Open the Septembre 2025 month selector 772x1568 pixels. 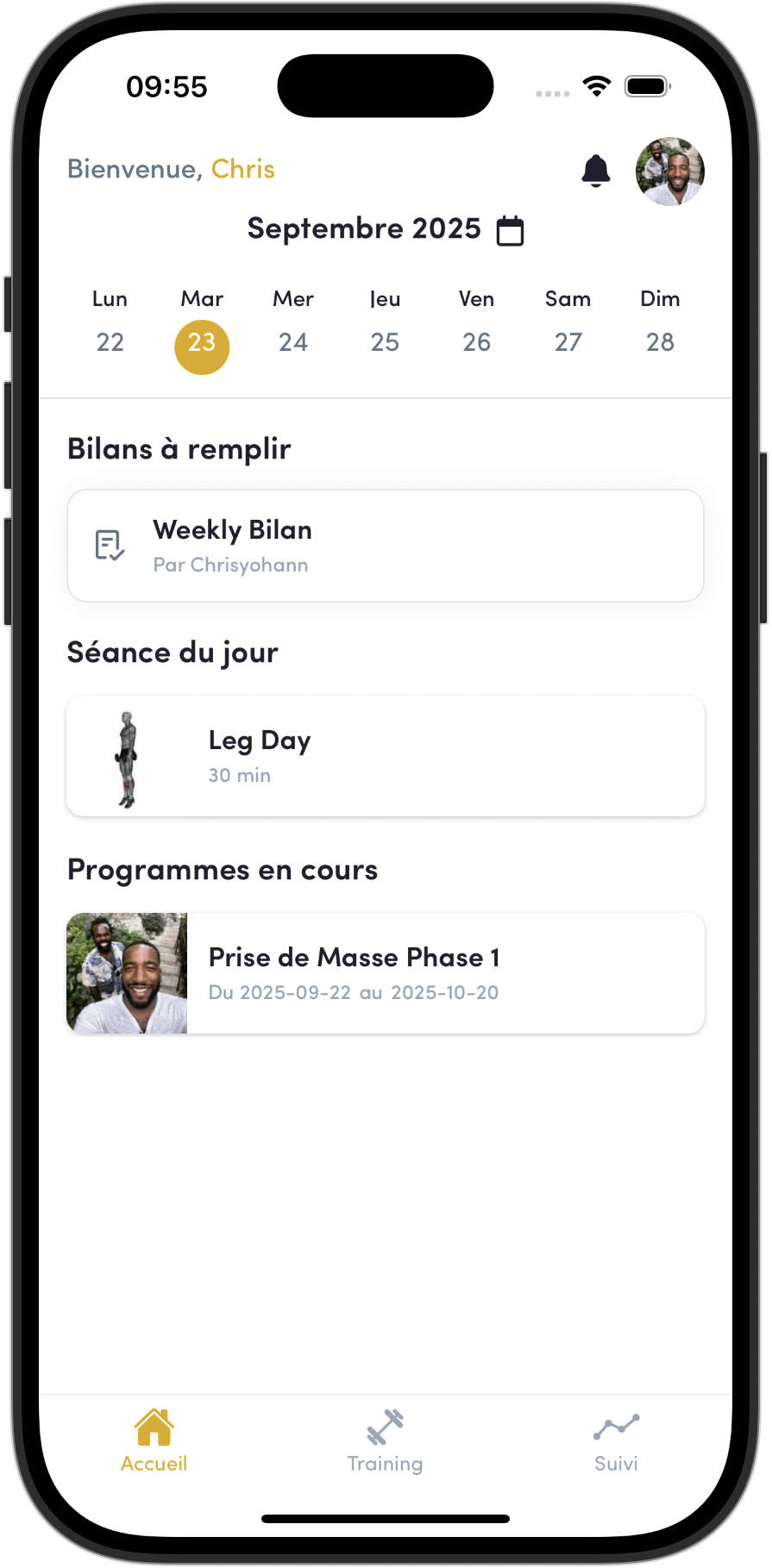pos(363,229)
